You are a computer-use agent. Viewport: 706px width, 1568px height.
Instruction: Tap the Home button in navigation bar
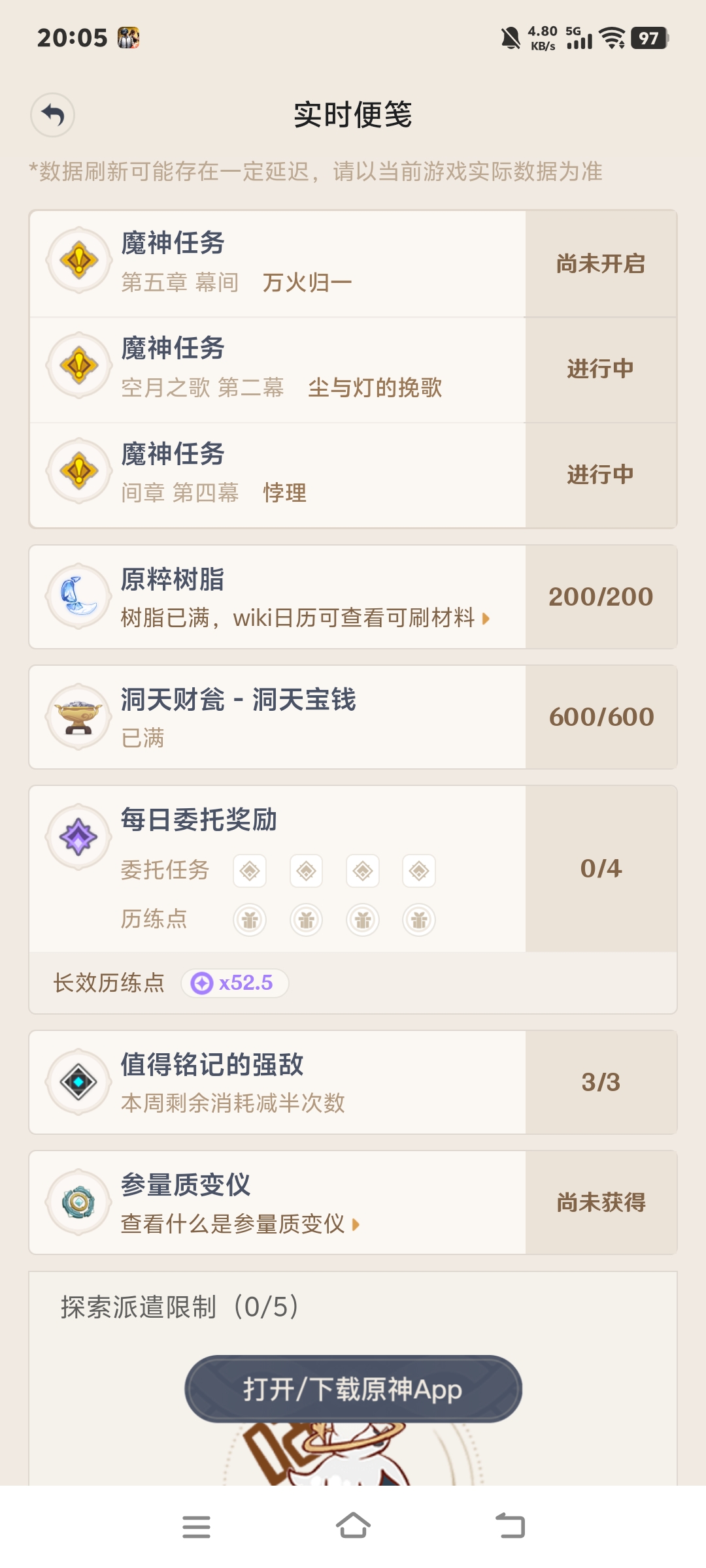point(353,1527)
